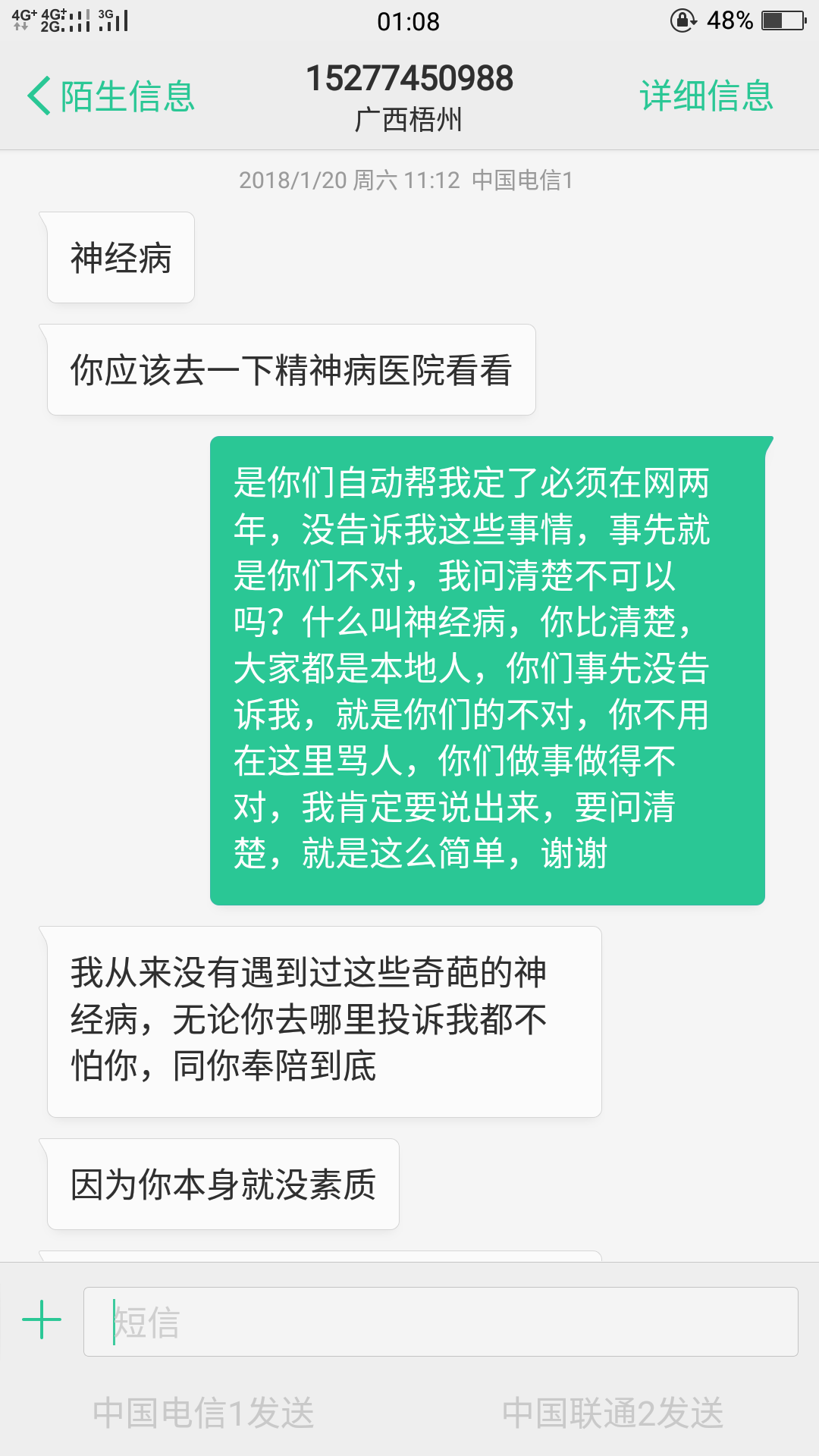
Task: Focus the 短信 message input field
Action: tap(440, 1322)
